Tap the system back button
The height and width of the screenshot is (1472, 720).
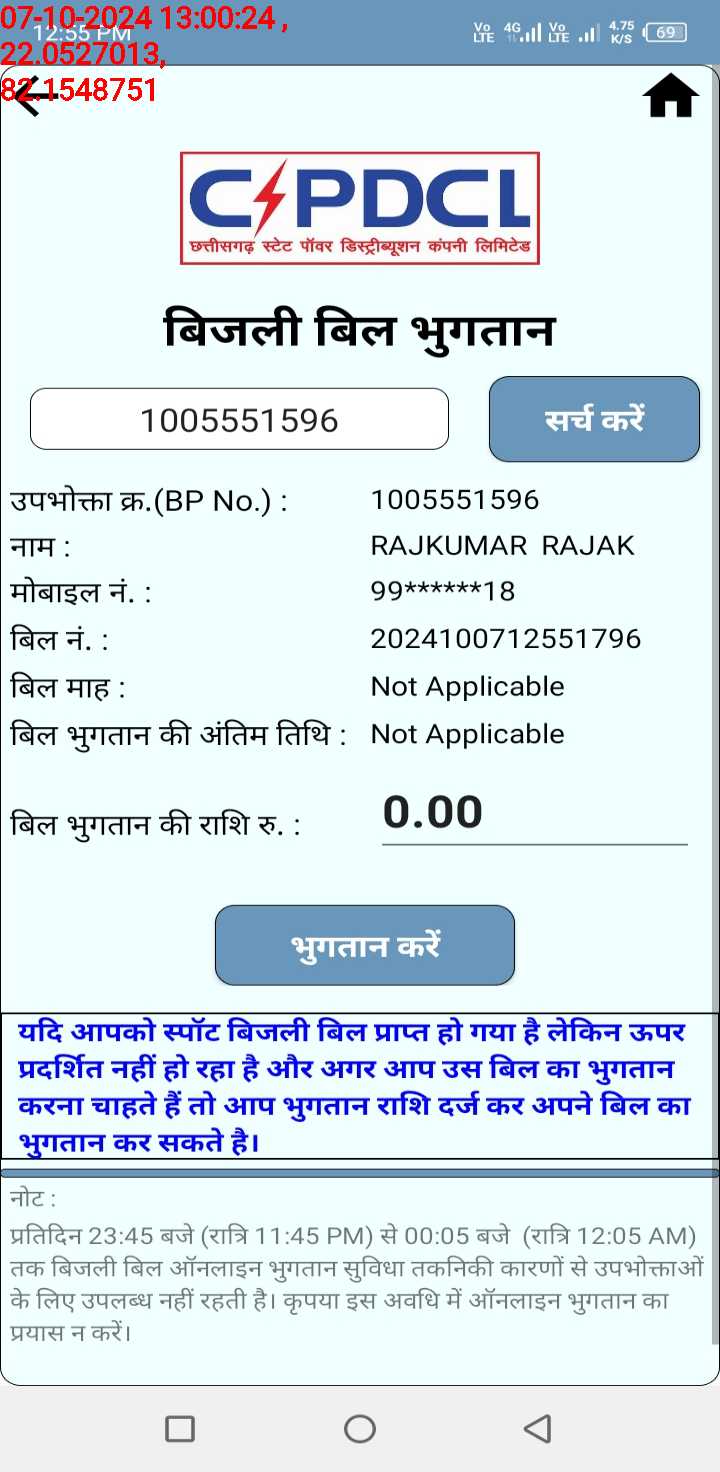tap(538, 1428)
